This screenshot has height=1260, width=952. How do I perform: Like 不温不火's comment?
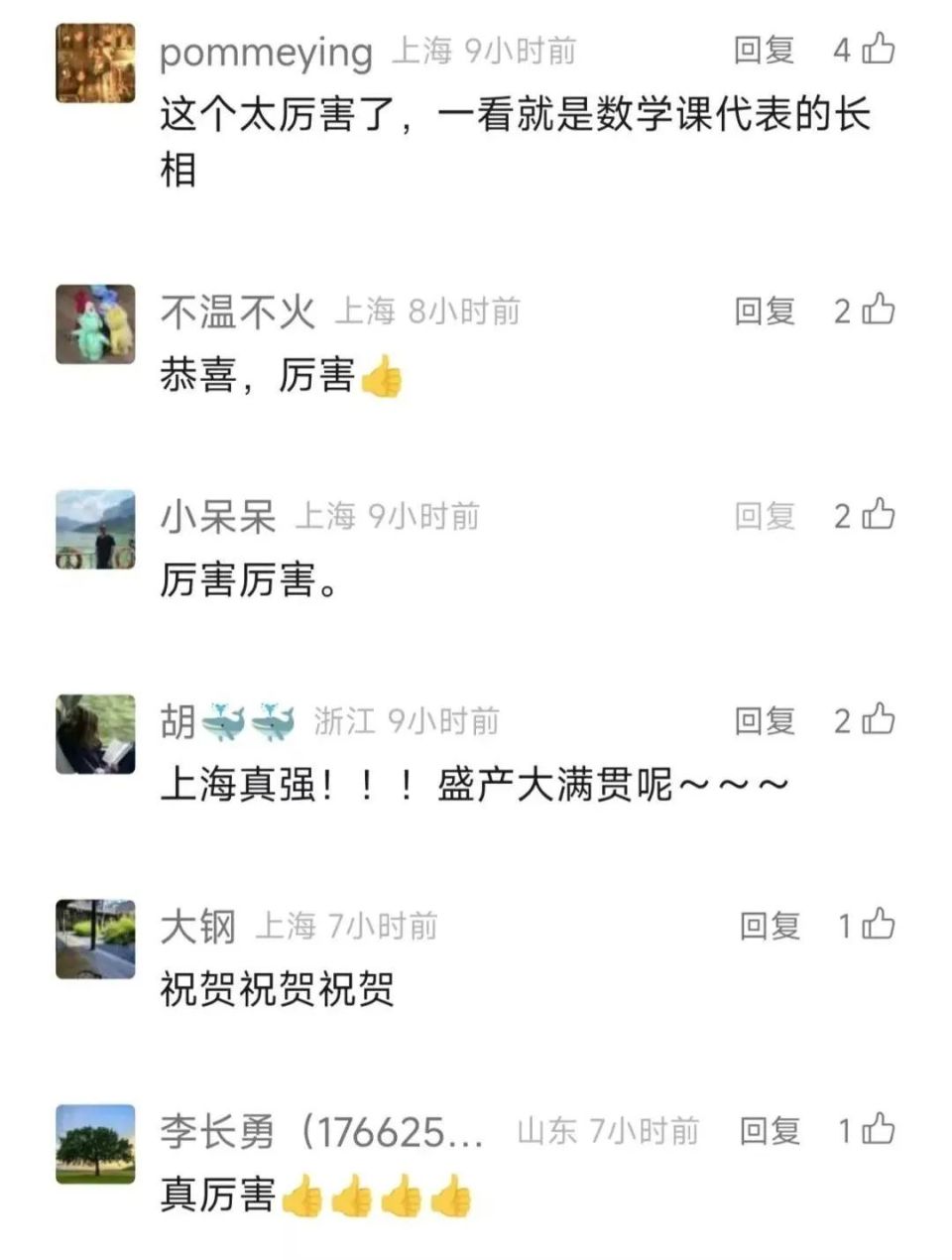(878, 311)
